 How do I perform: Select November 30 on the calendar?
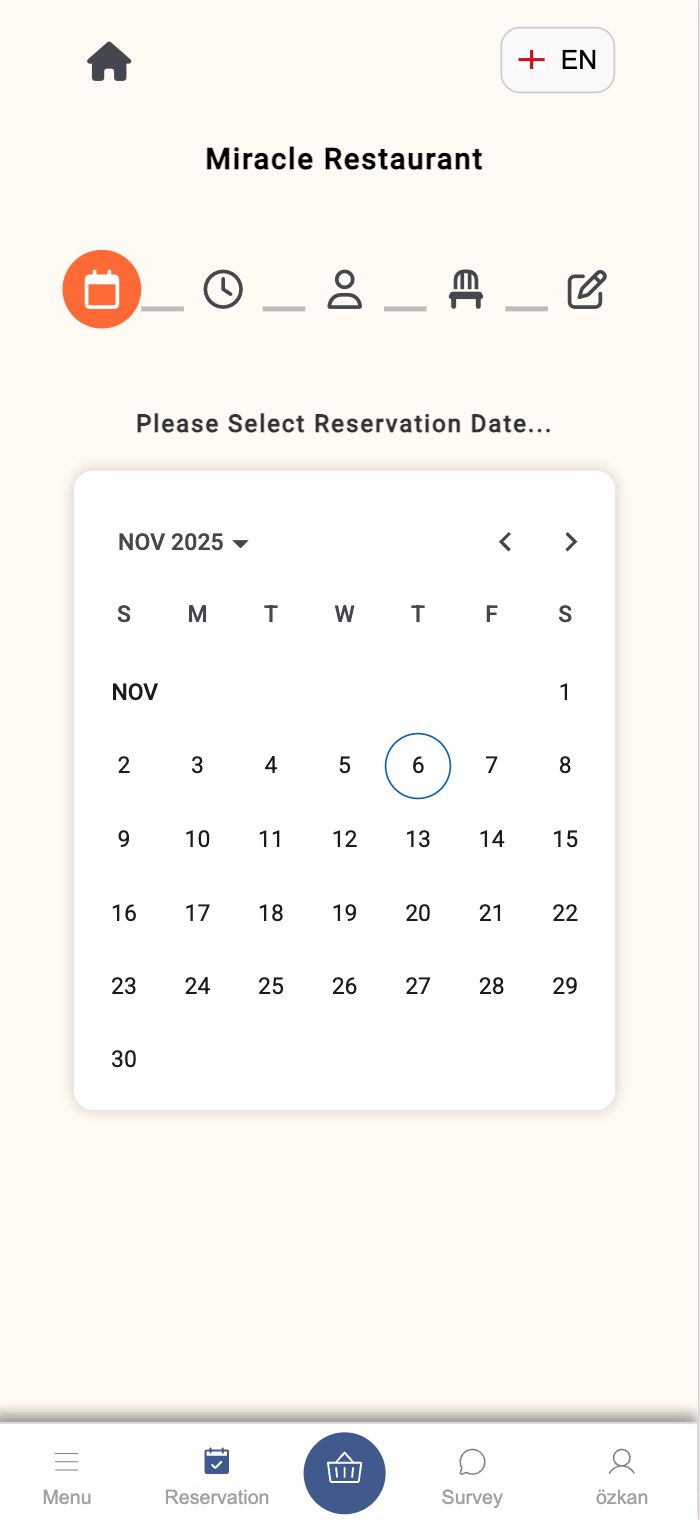124,1059
